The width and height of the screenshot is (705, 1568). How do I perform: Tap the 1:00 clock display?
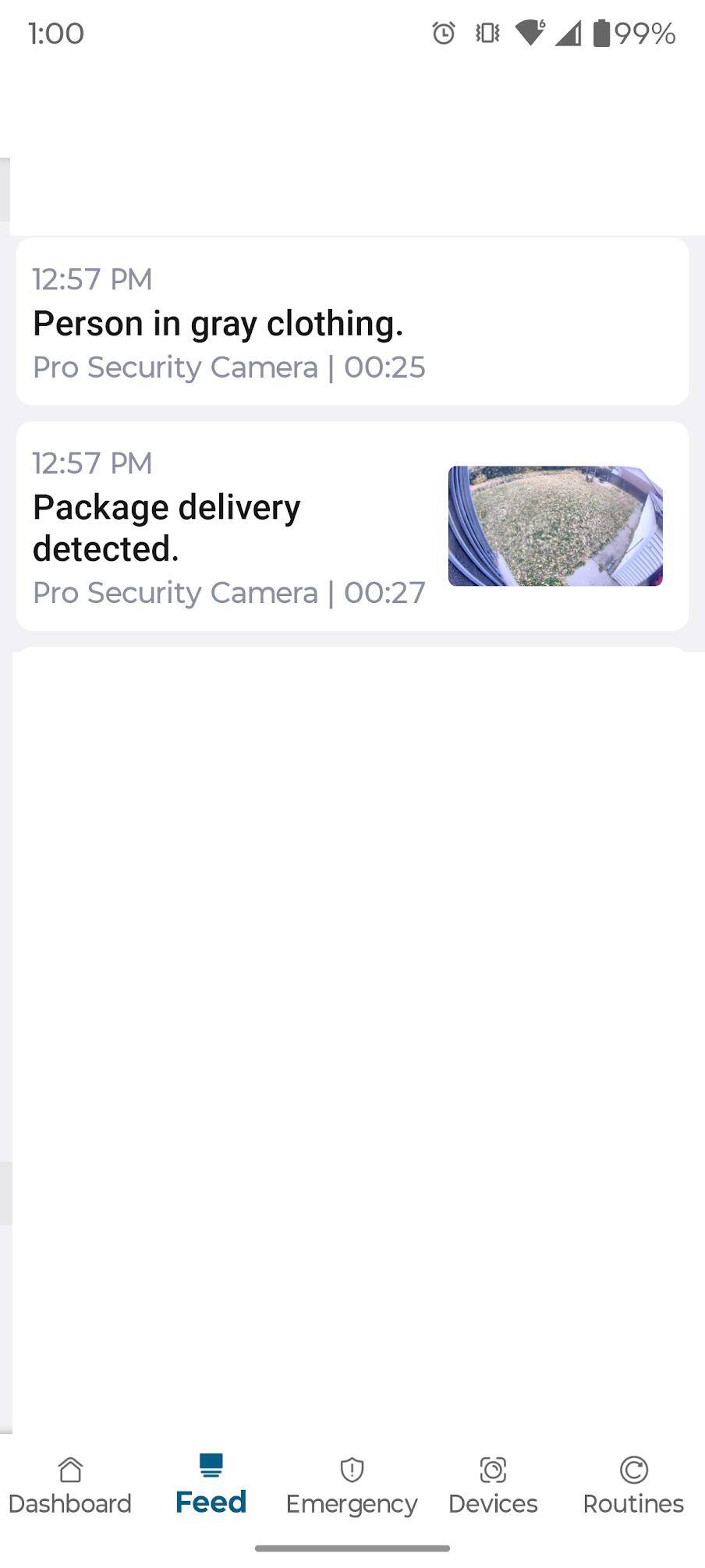point(55,33)
